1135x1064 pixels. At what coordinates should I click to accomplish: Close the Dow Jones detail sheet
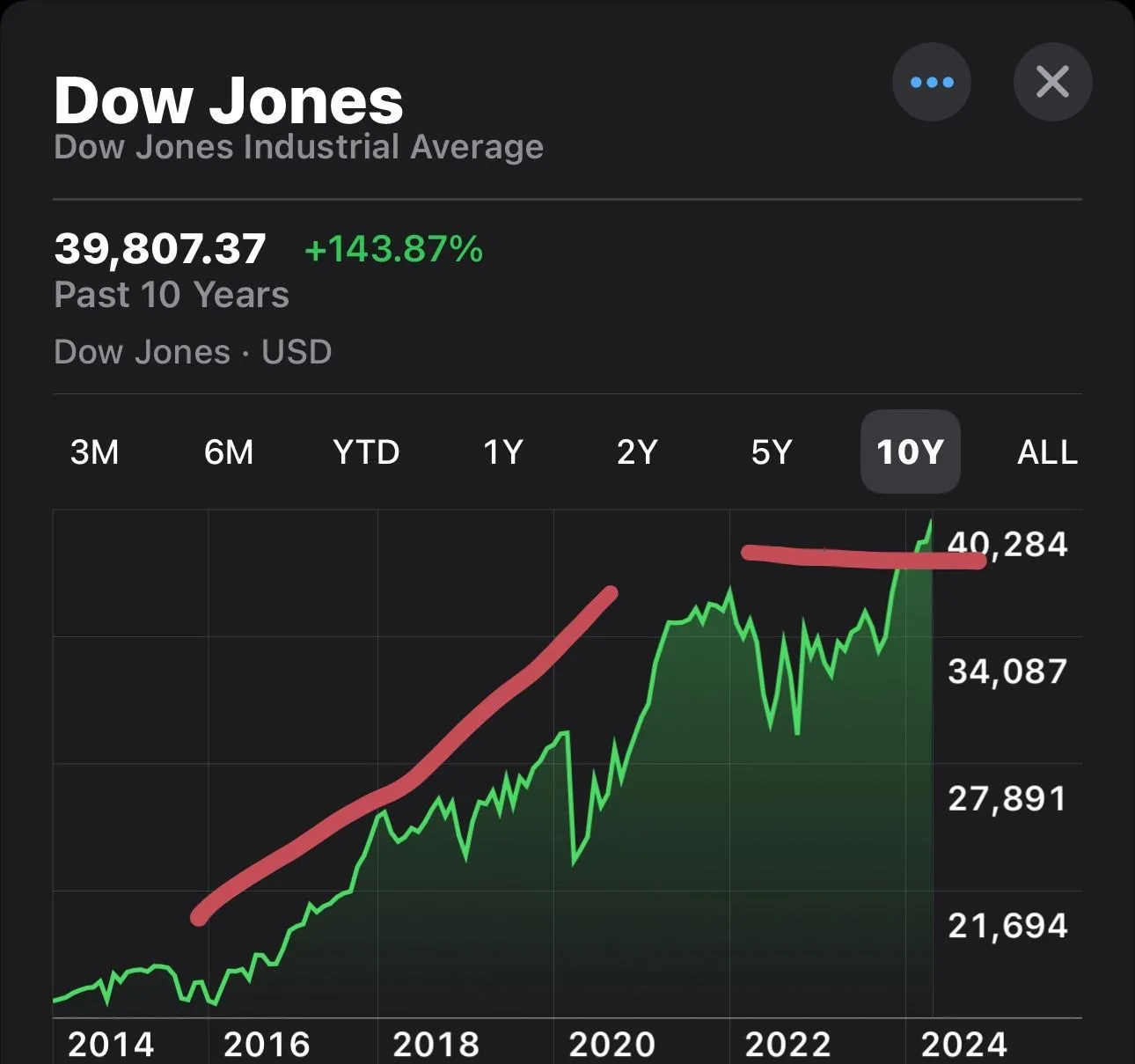point(1052,83)
